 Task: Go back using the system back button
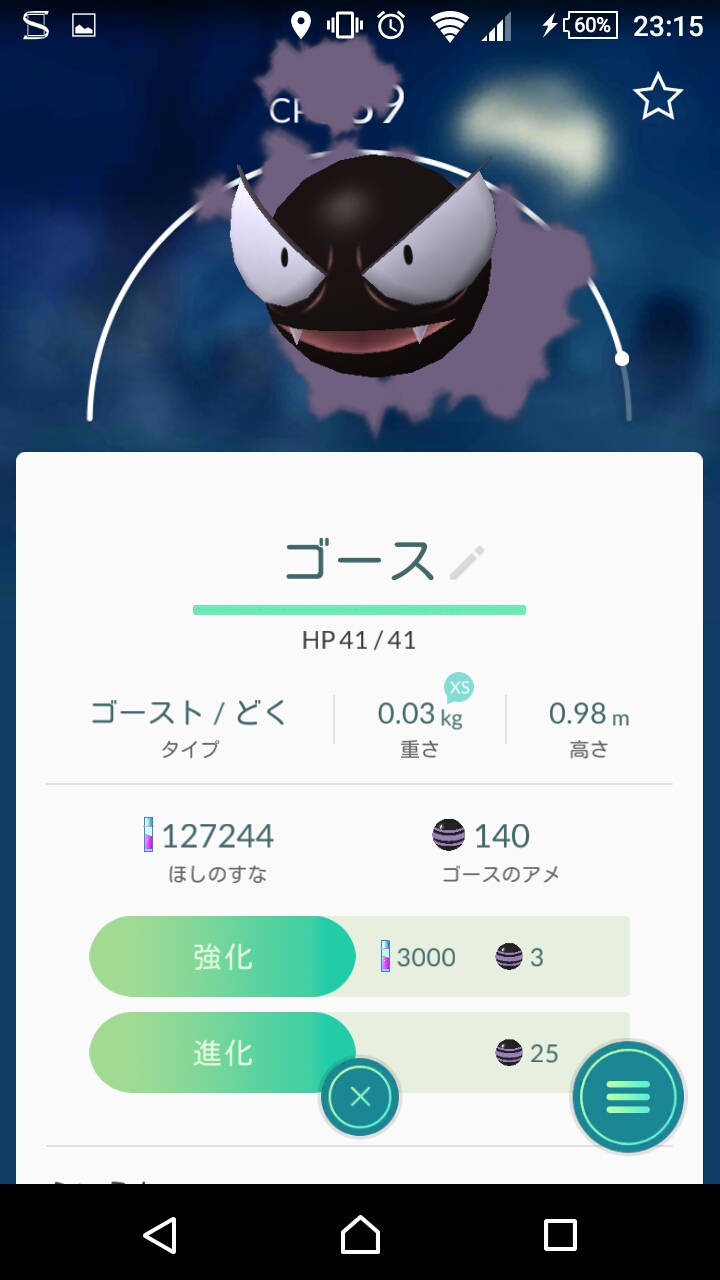160,1235
